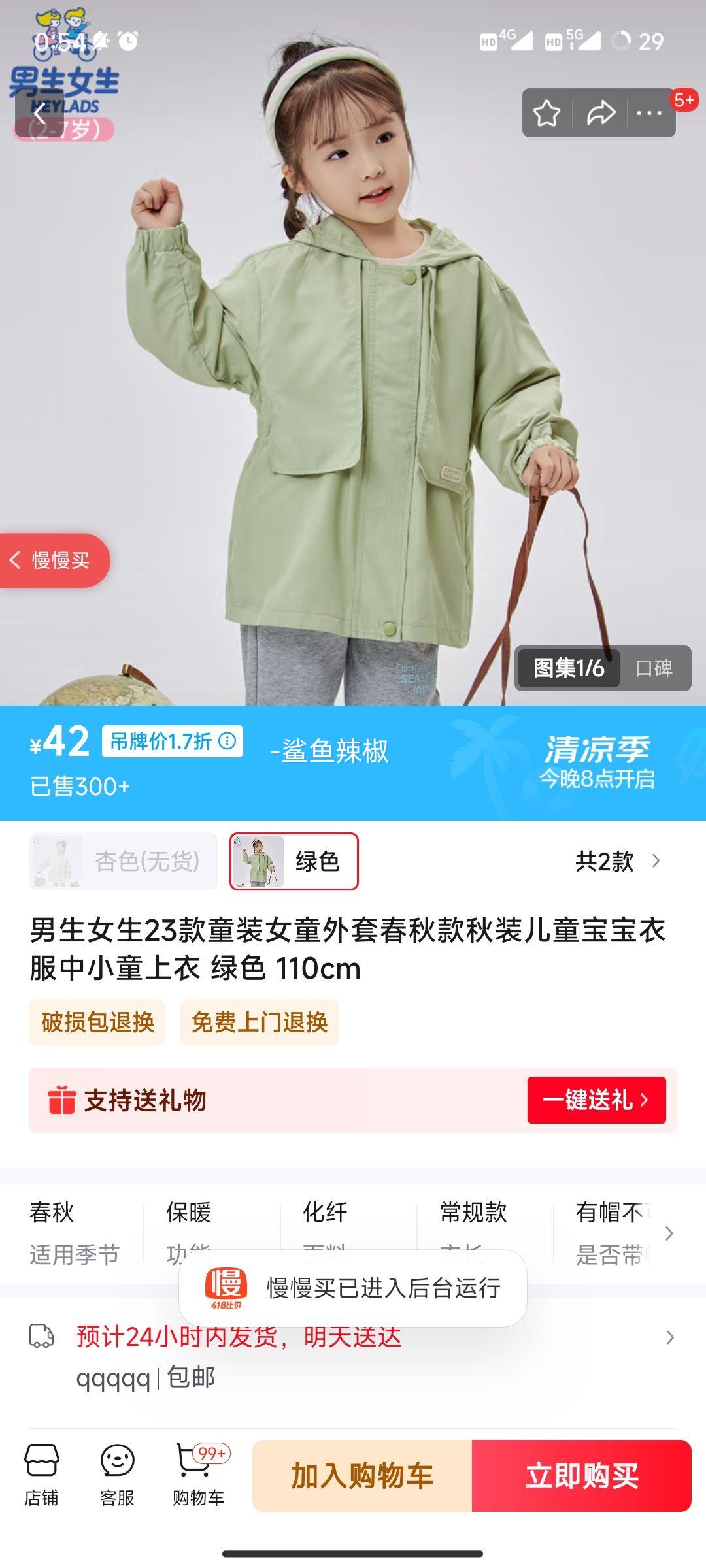Expand 共2款 to view all styles
This screenshot has width=706, height=1568.
[x=617, y=861]
